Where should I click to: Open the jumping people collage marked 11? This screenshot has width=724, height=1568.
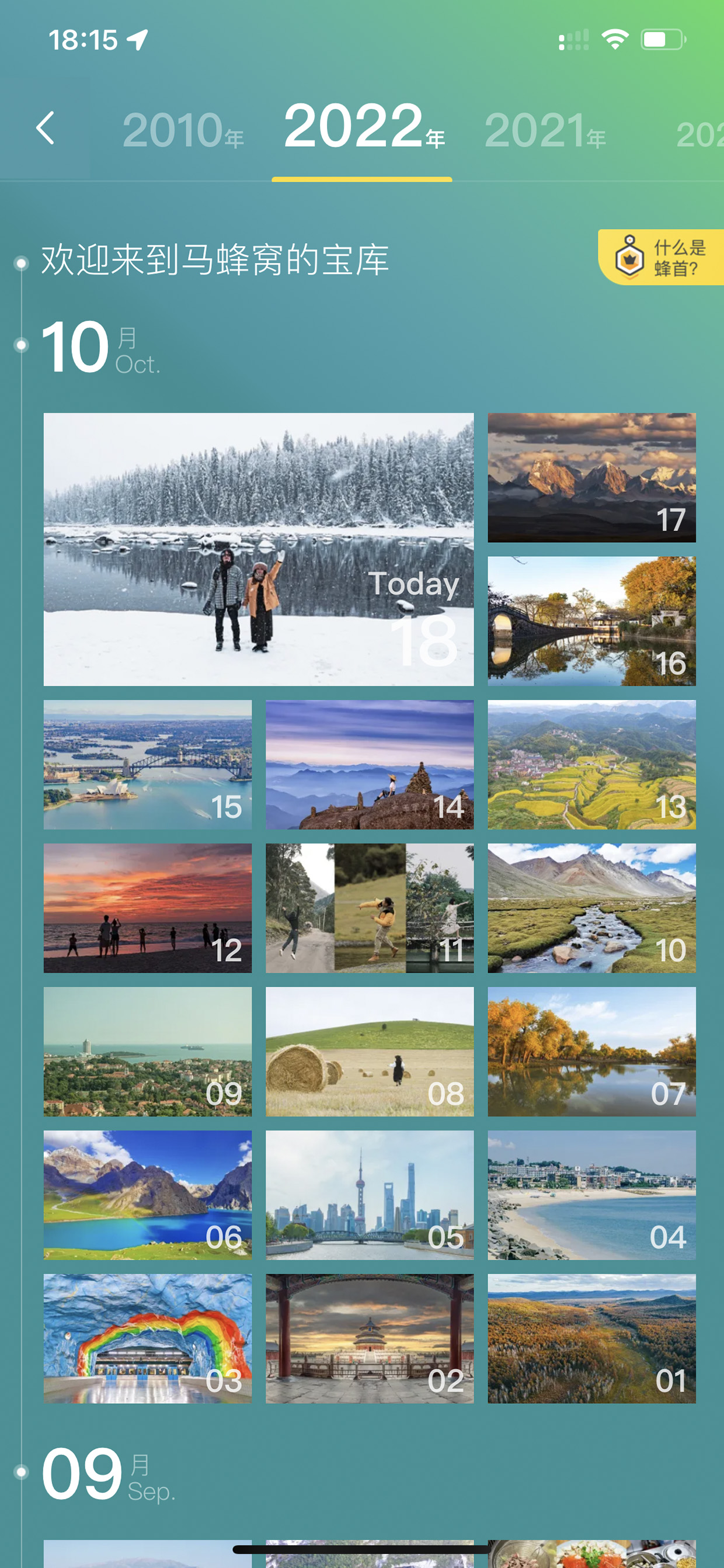tap(370, 908)
